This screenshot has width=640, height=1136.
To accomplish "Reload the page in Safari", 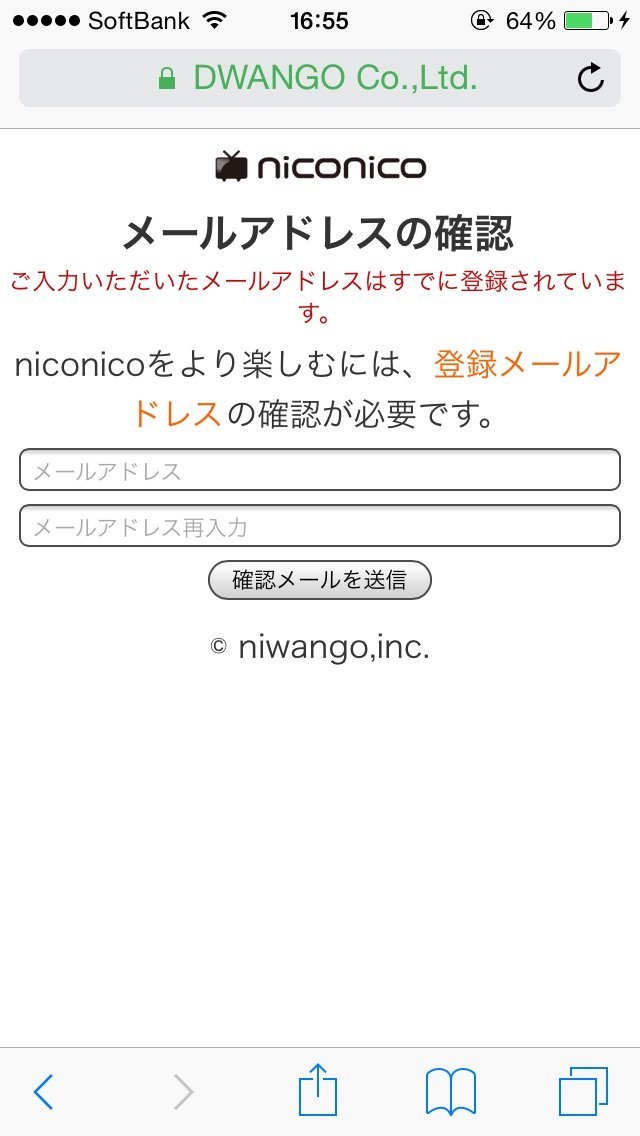I will pos(591,78).
